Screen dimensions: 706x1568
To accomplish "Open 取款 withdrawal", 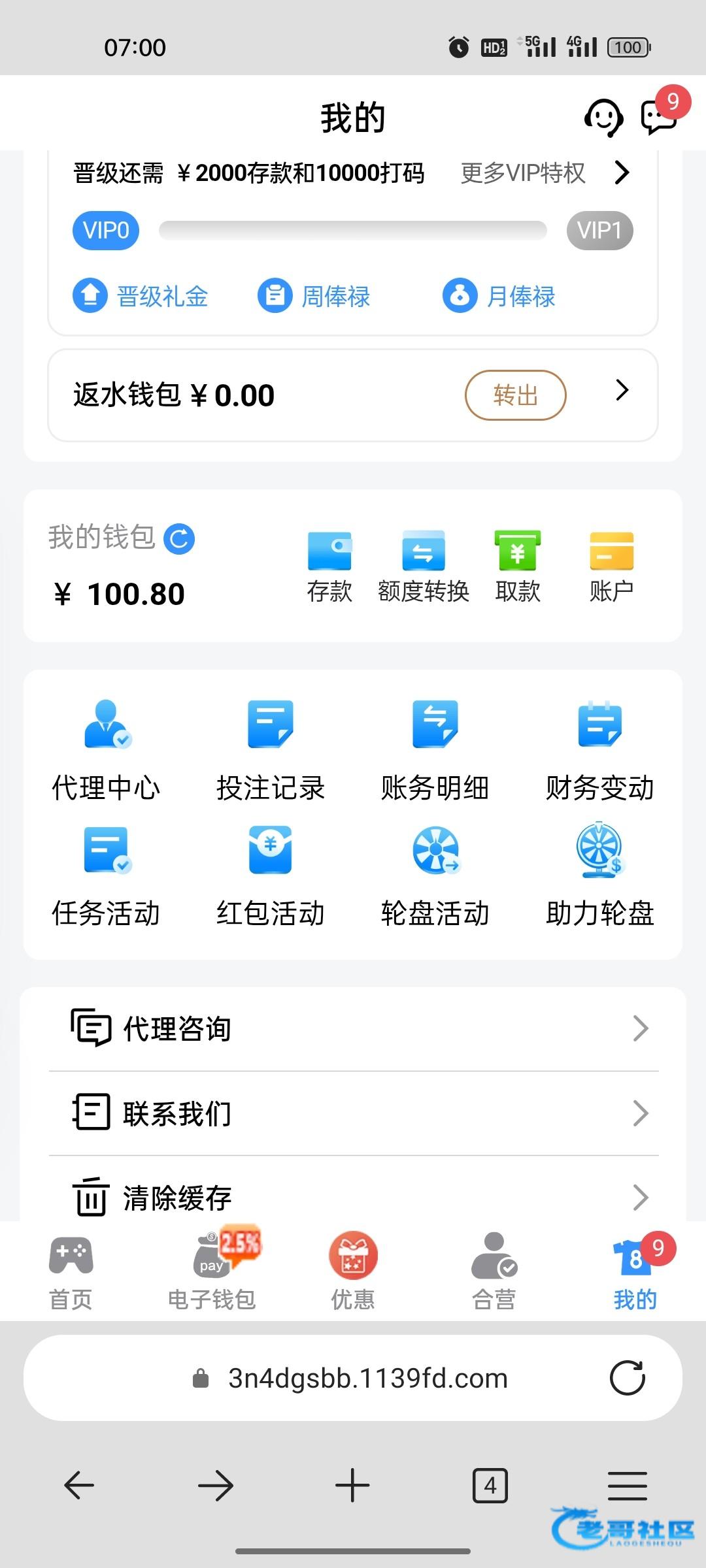I will (x=518, y=566).
